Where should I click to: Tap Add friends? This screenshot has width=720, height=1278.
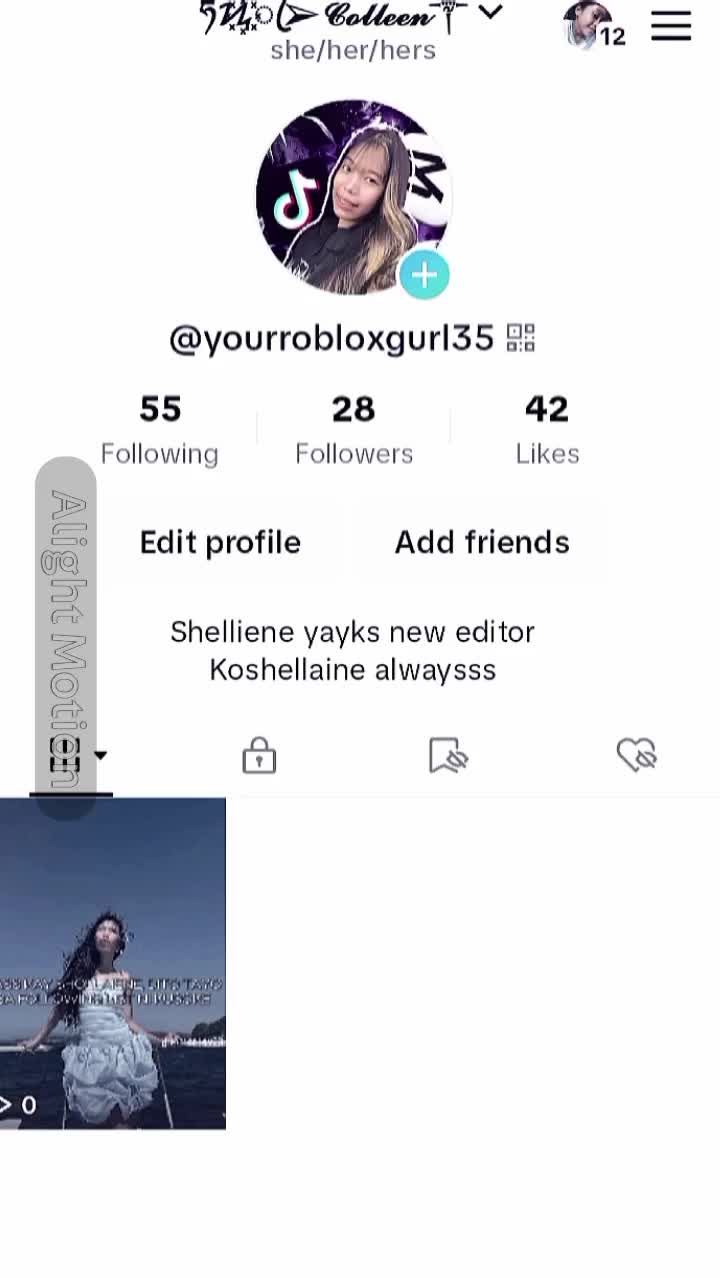[482, 542]
